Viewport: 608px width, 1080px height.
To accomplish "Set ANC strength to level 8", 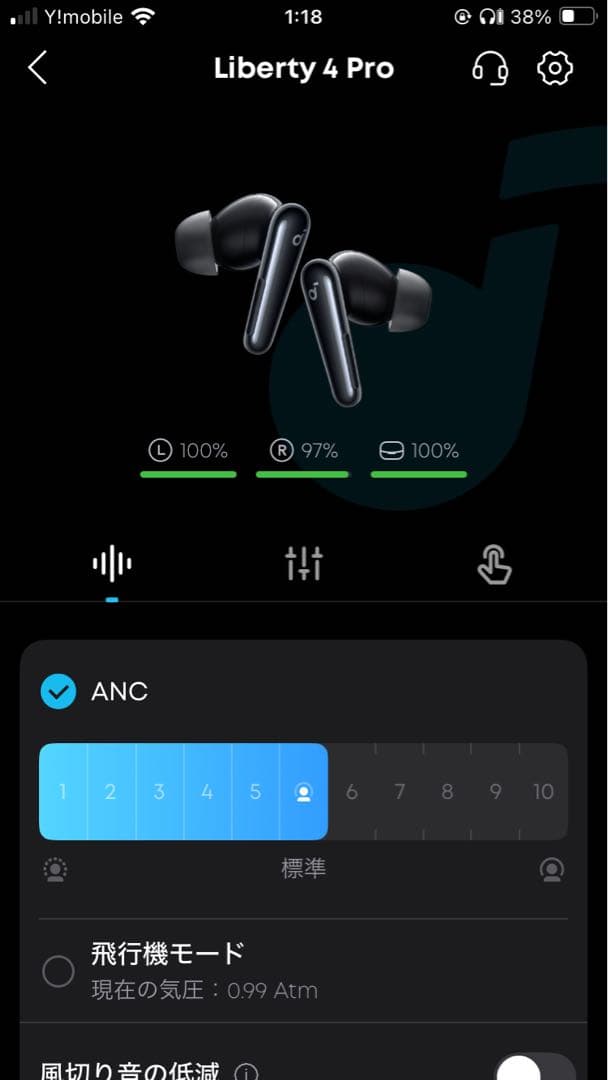I will [447, 792].
